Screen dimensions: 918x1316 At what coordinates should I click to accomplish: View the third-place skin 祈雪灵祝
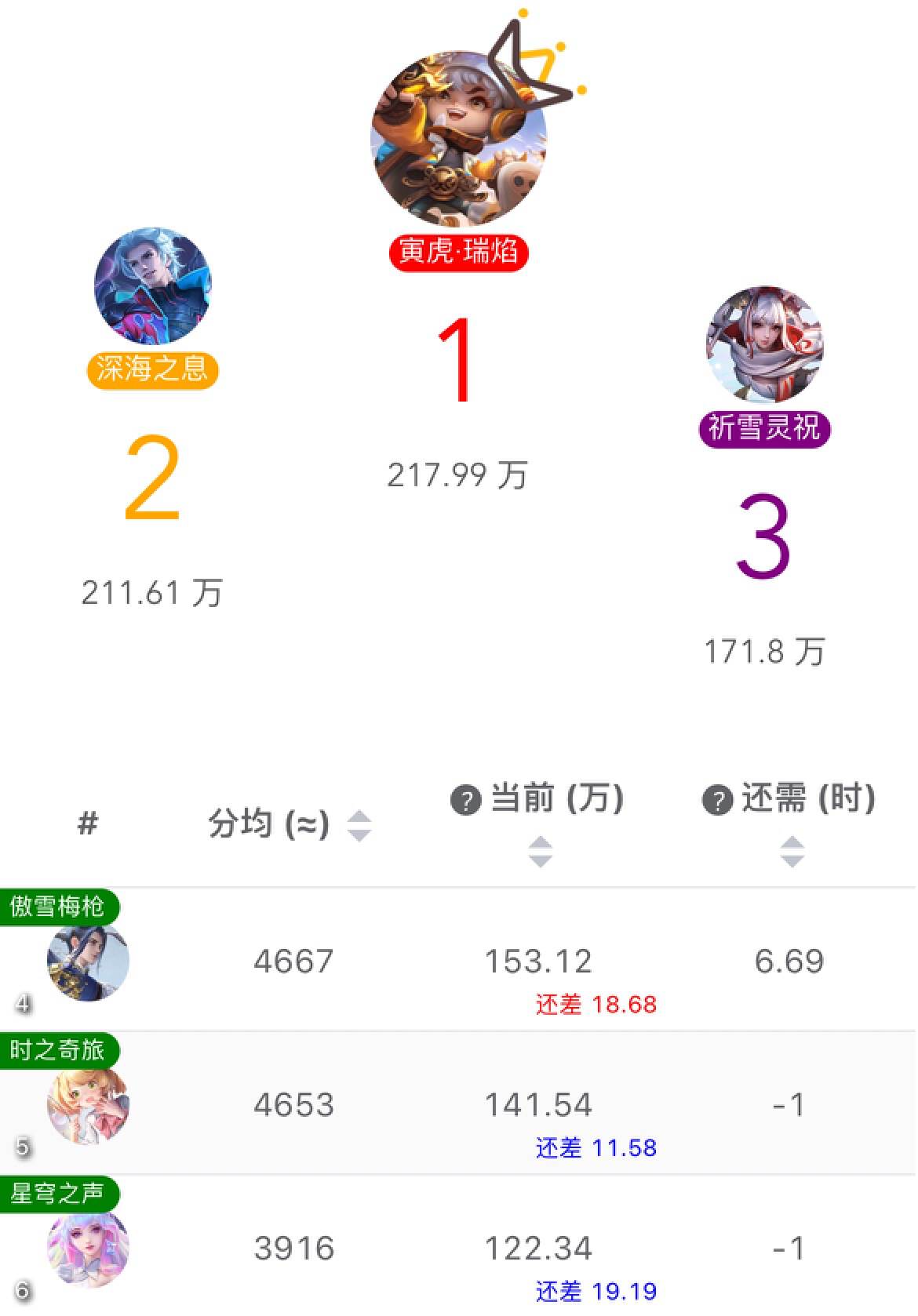(x=764, y=345)
